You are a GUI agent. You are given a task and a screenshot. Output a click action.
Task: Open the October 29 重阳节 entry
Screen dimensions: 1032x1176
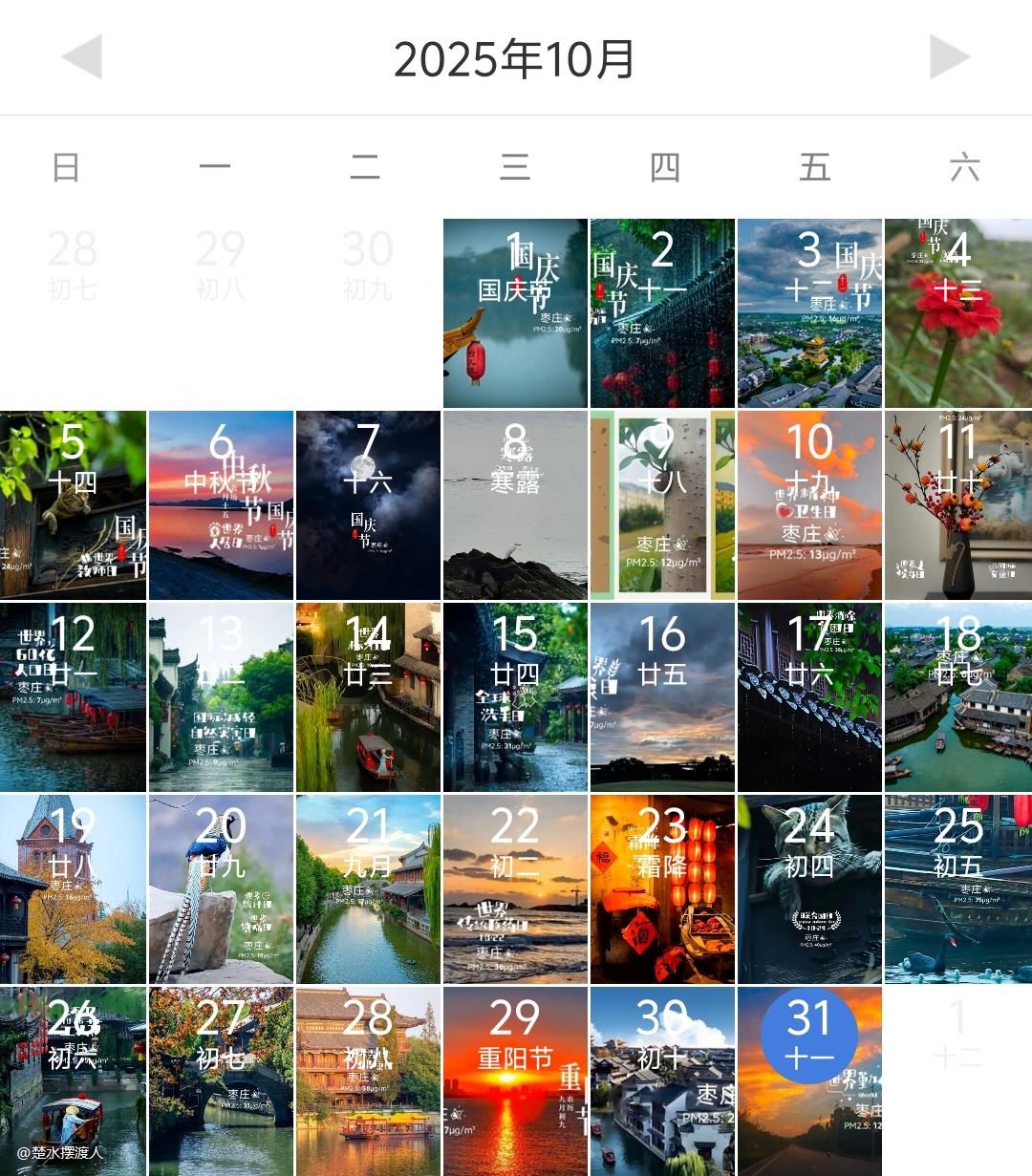pyautogui.click(x=515, y=1080)
